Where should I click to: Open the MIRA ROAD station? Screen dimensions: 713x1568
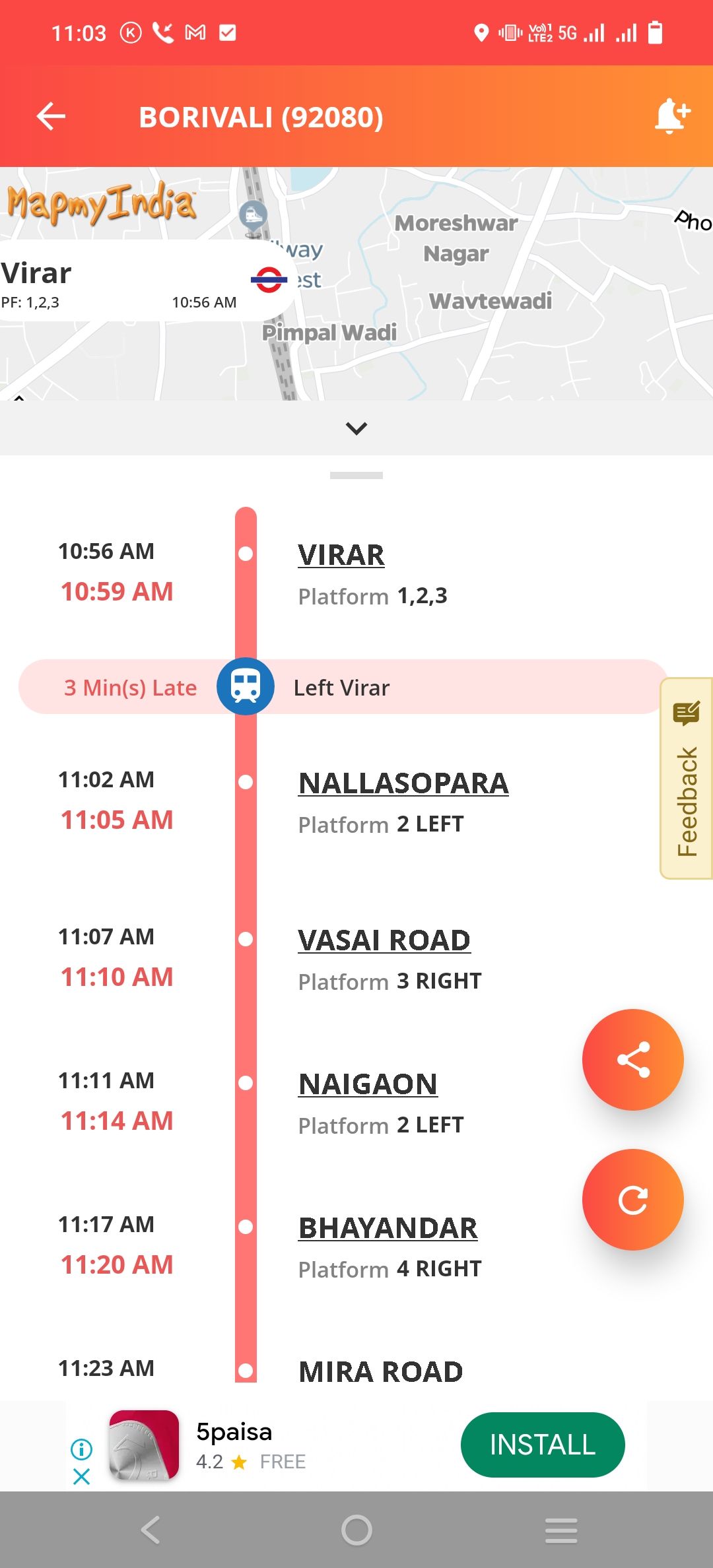pos(381,1372)
